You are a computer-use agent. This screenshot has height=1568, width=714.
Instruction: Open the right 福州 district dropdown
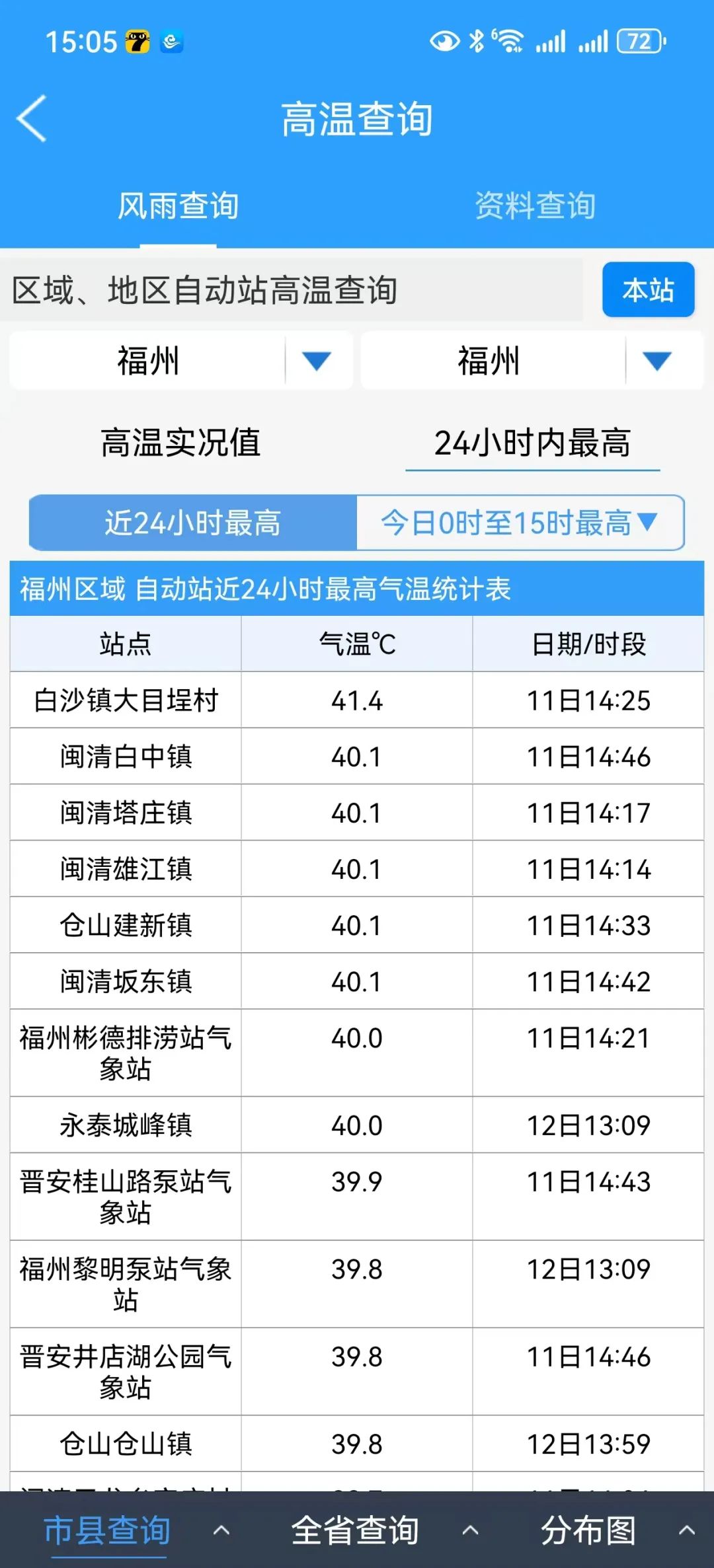[x=532, y=361]
